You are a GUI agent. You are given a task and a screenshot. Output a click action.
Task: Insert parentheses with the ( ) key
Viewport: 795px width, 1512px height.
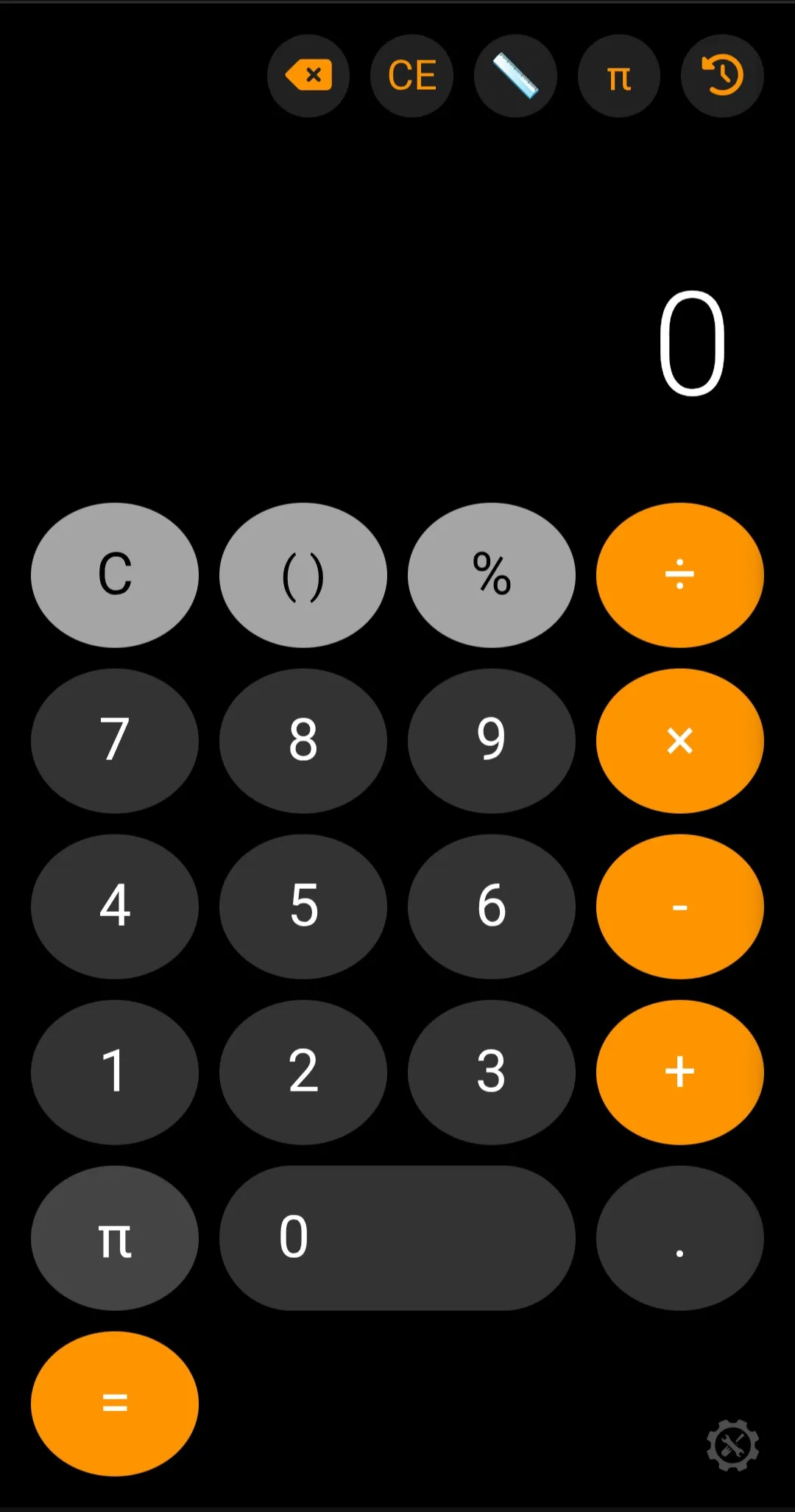coord(303,575)
